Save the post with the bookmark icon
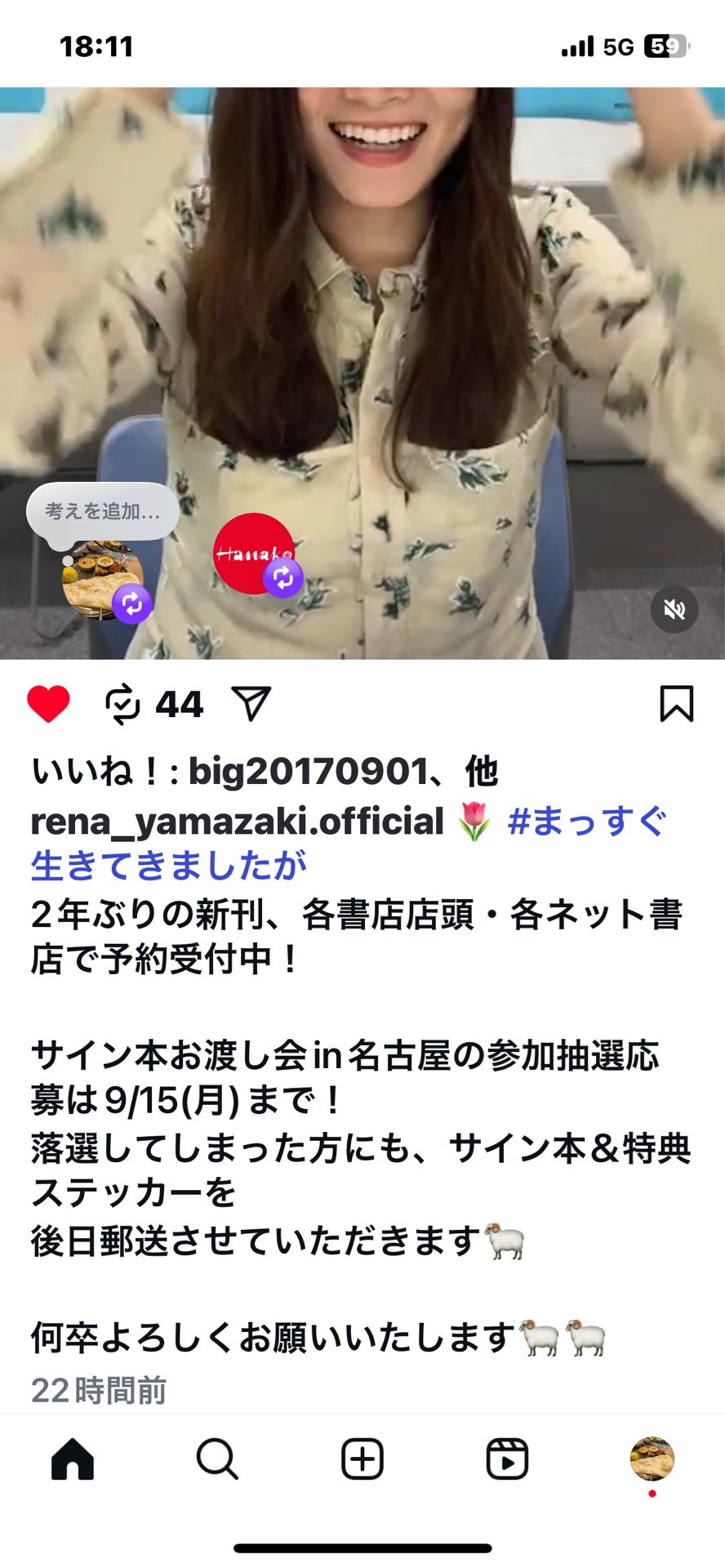 coord(676,702)
